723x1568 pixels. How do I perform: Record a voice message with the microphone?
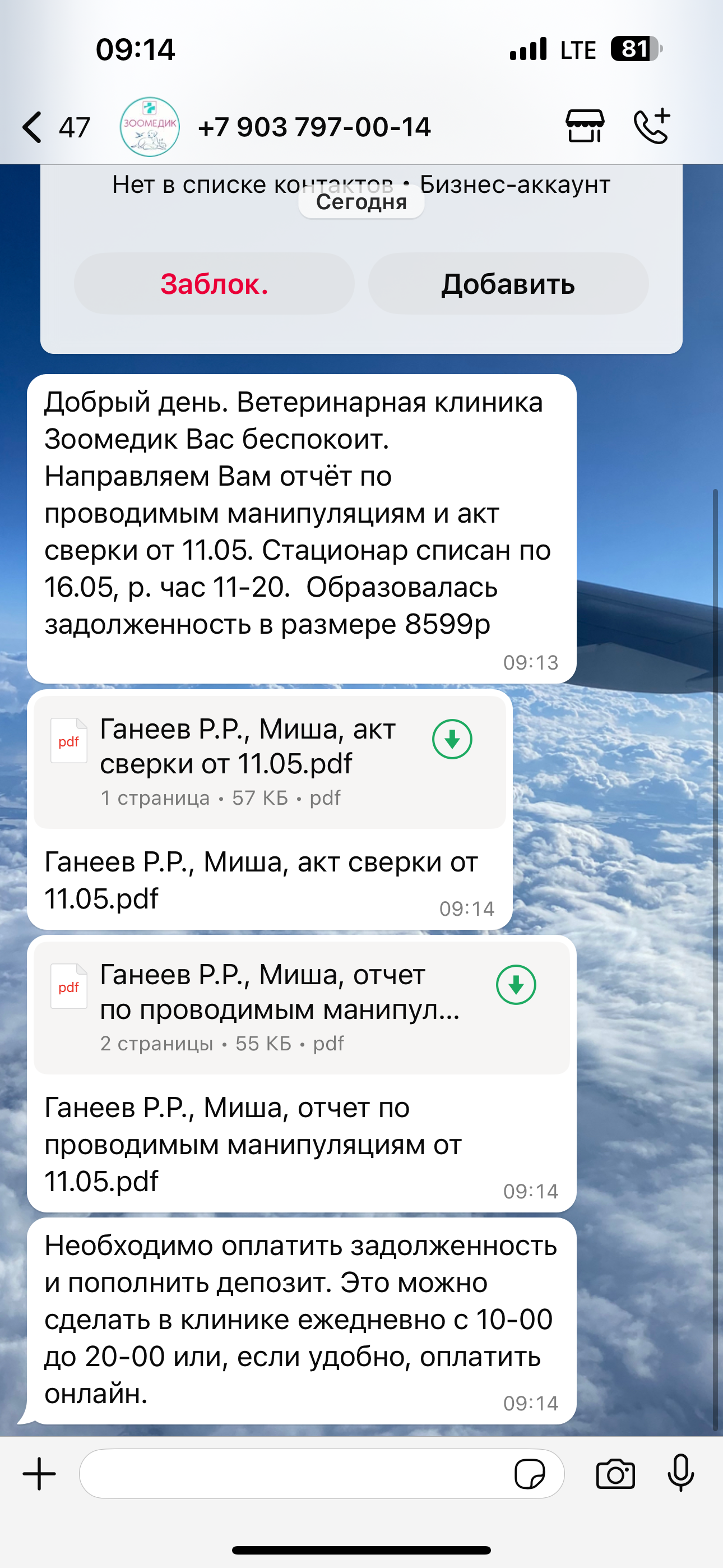pos(680,1474)
